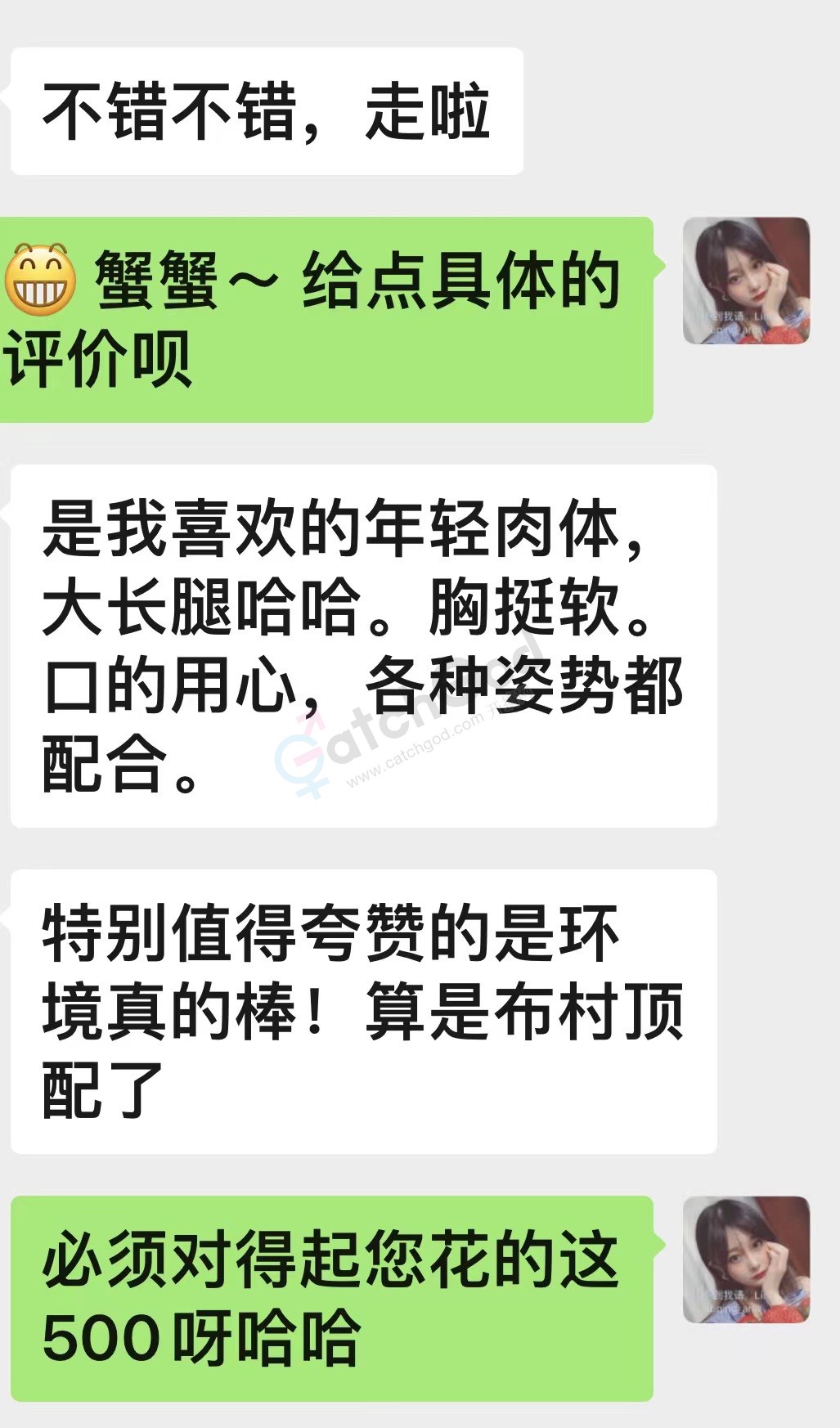The width and height of the screenshot is (840, 1428).
Task: Open avatar beside the 必须对得起您花的这500 message
Action: [x=746, y=1260]
